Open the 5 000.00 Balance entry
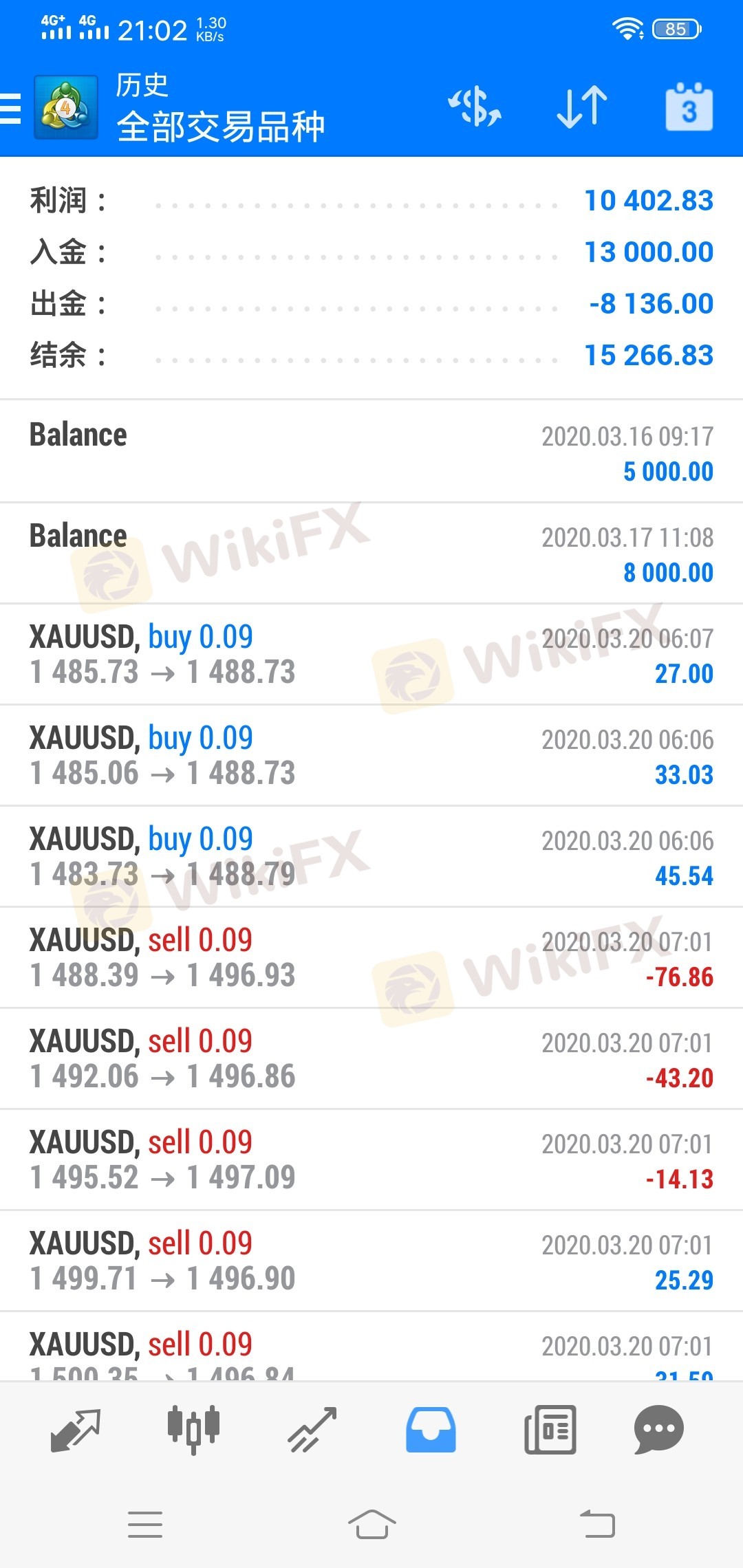This screenshot has height=1568, width=743. point(371,452)
